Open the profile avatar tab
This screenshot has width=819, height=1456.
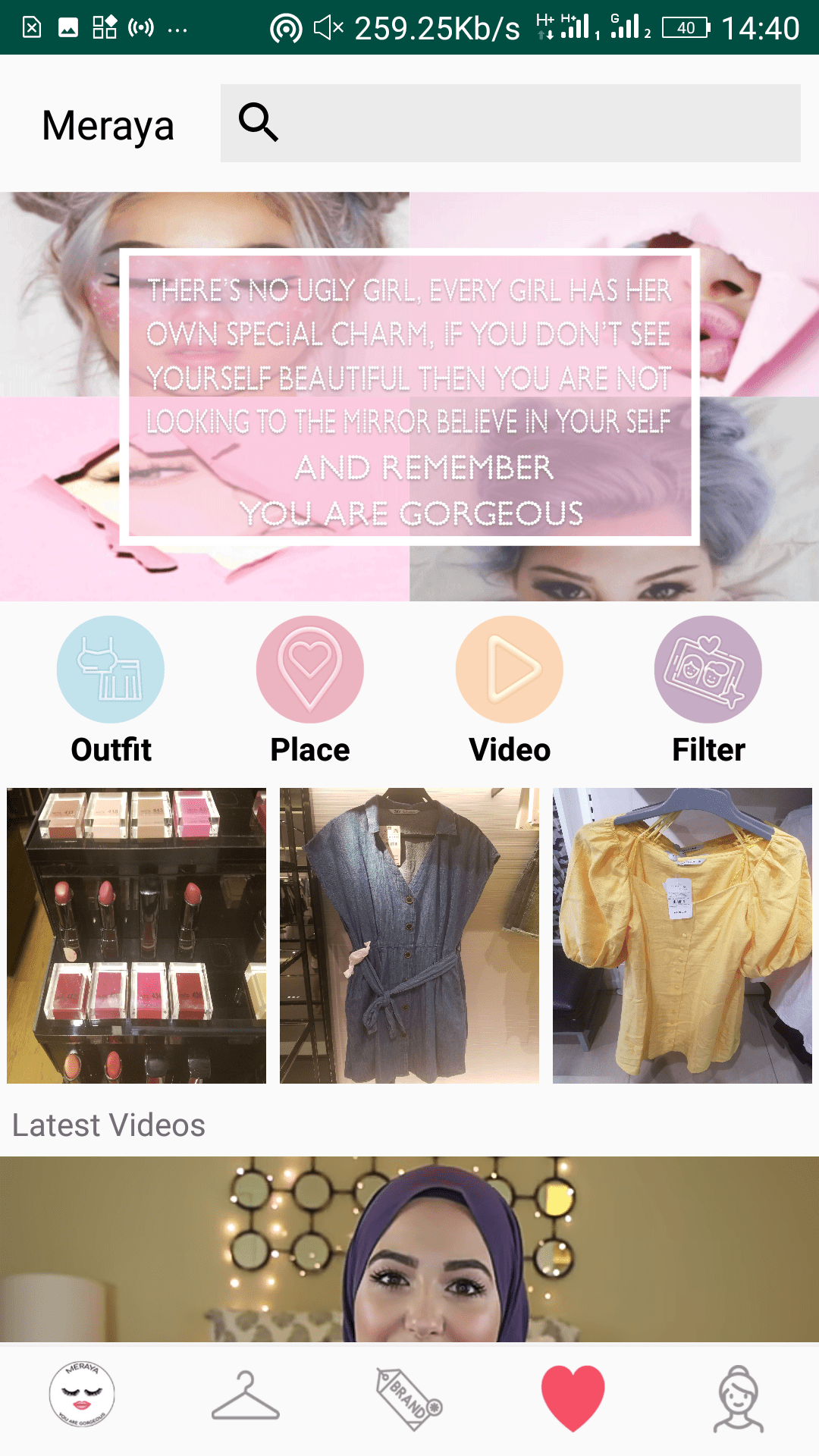[x=738, y=1398]
